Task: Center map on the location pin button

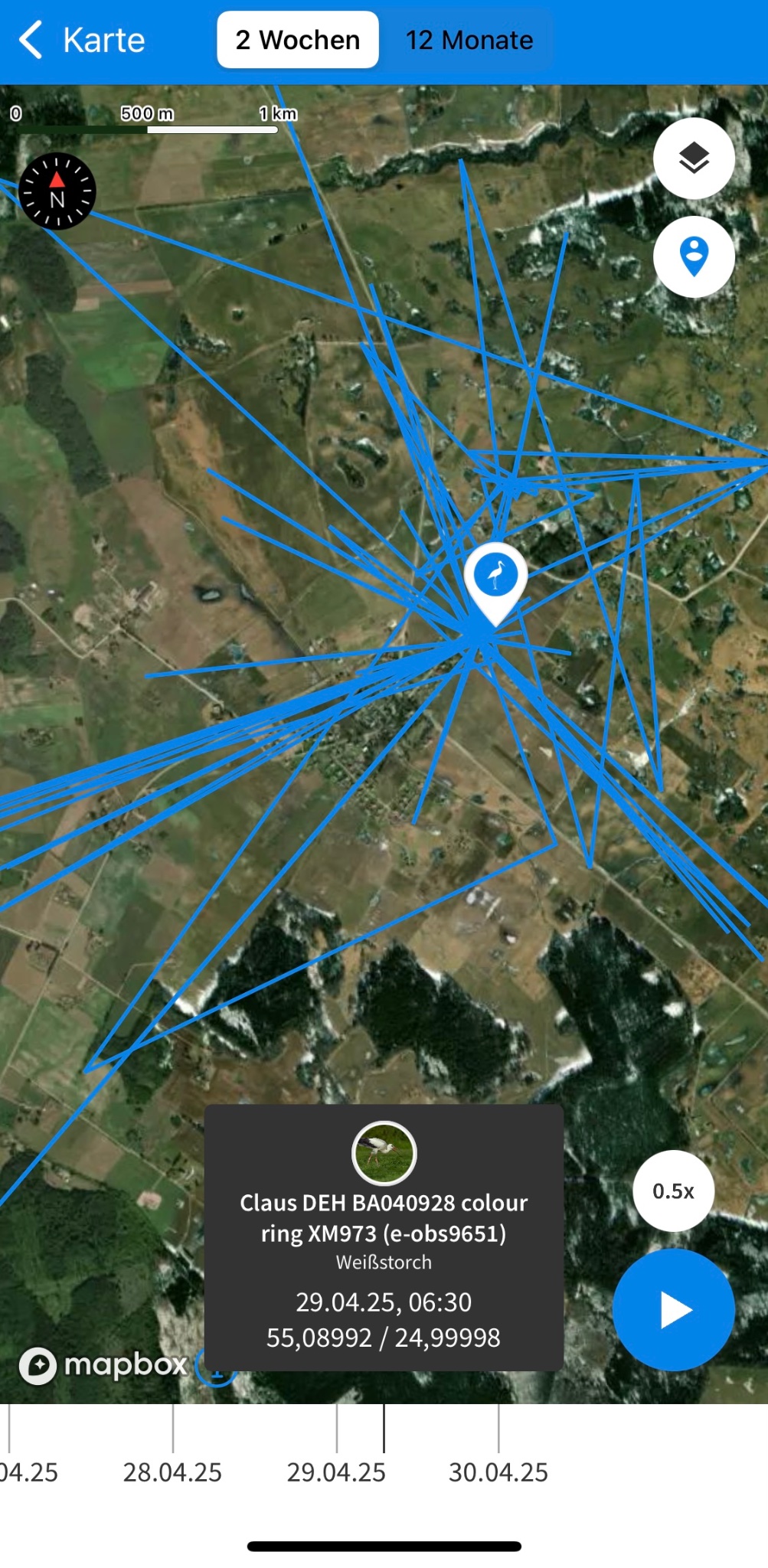Action: 694,257
